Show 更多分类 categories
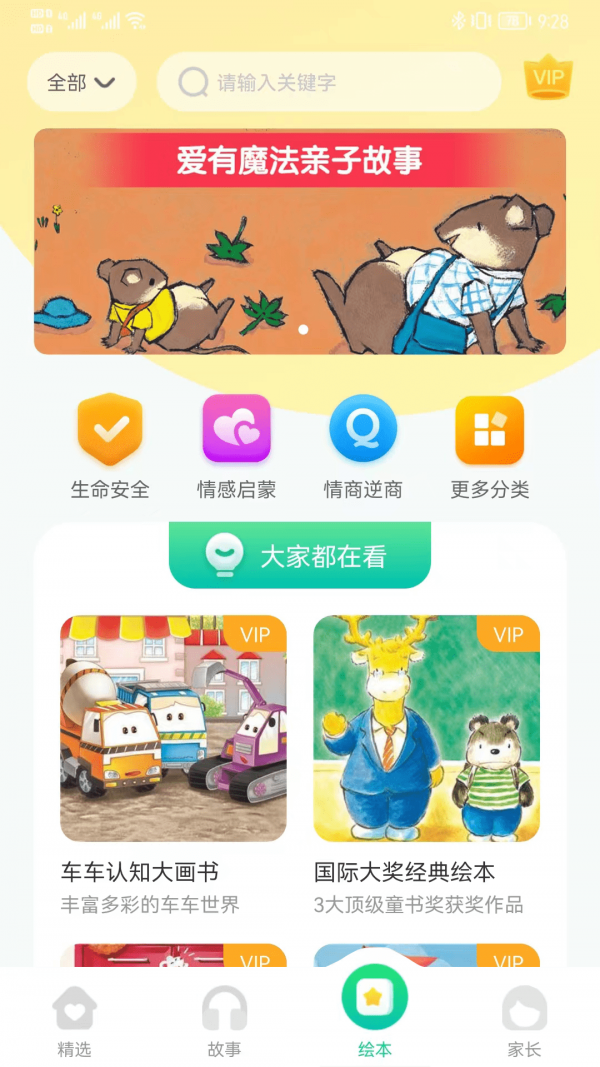This screenshot has width=600, height=1067. 489,445
